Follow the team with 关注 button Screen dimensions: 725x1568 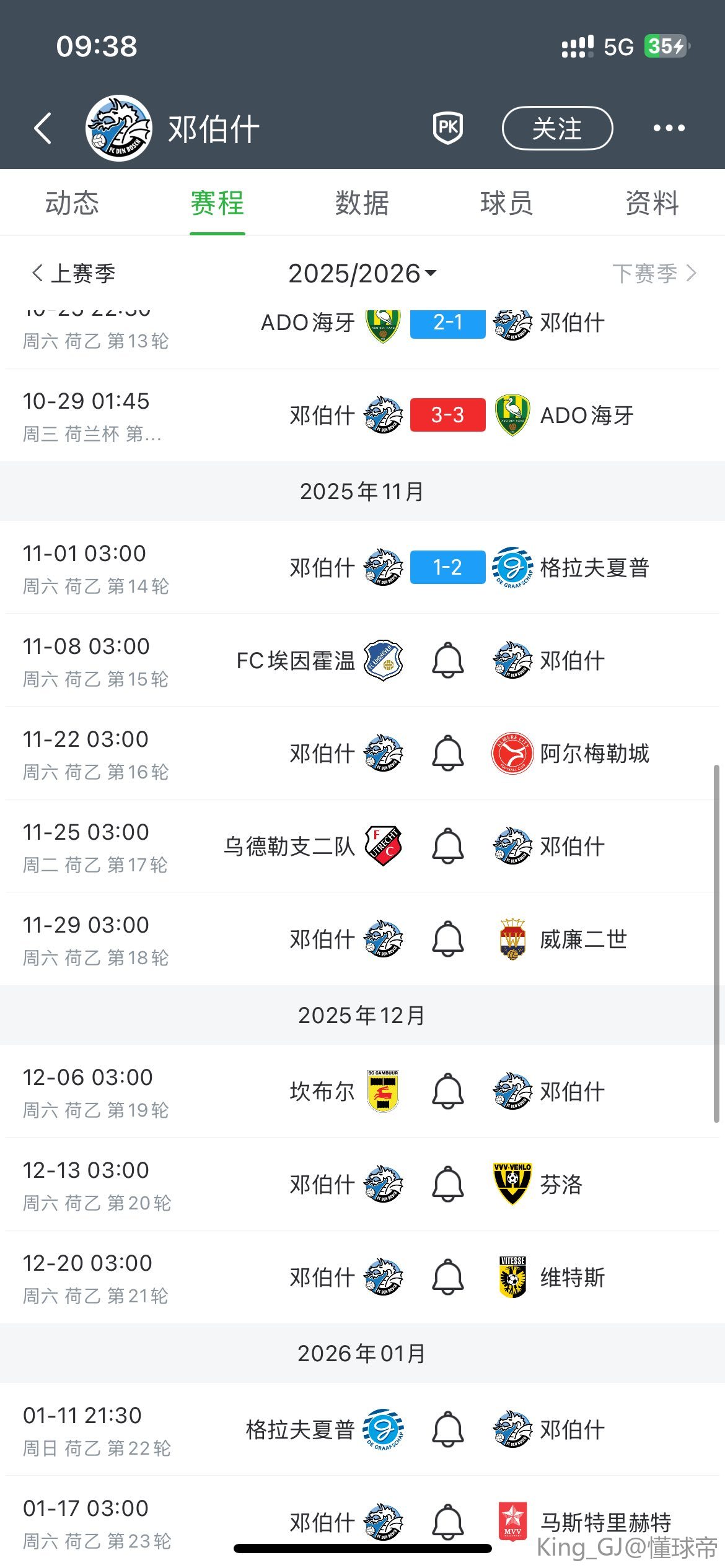coord(556,129)
